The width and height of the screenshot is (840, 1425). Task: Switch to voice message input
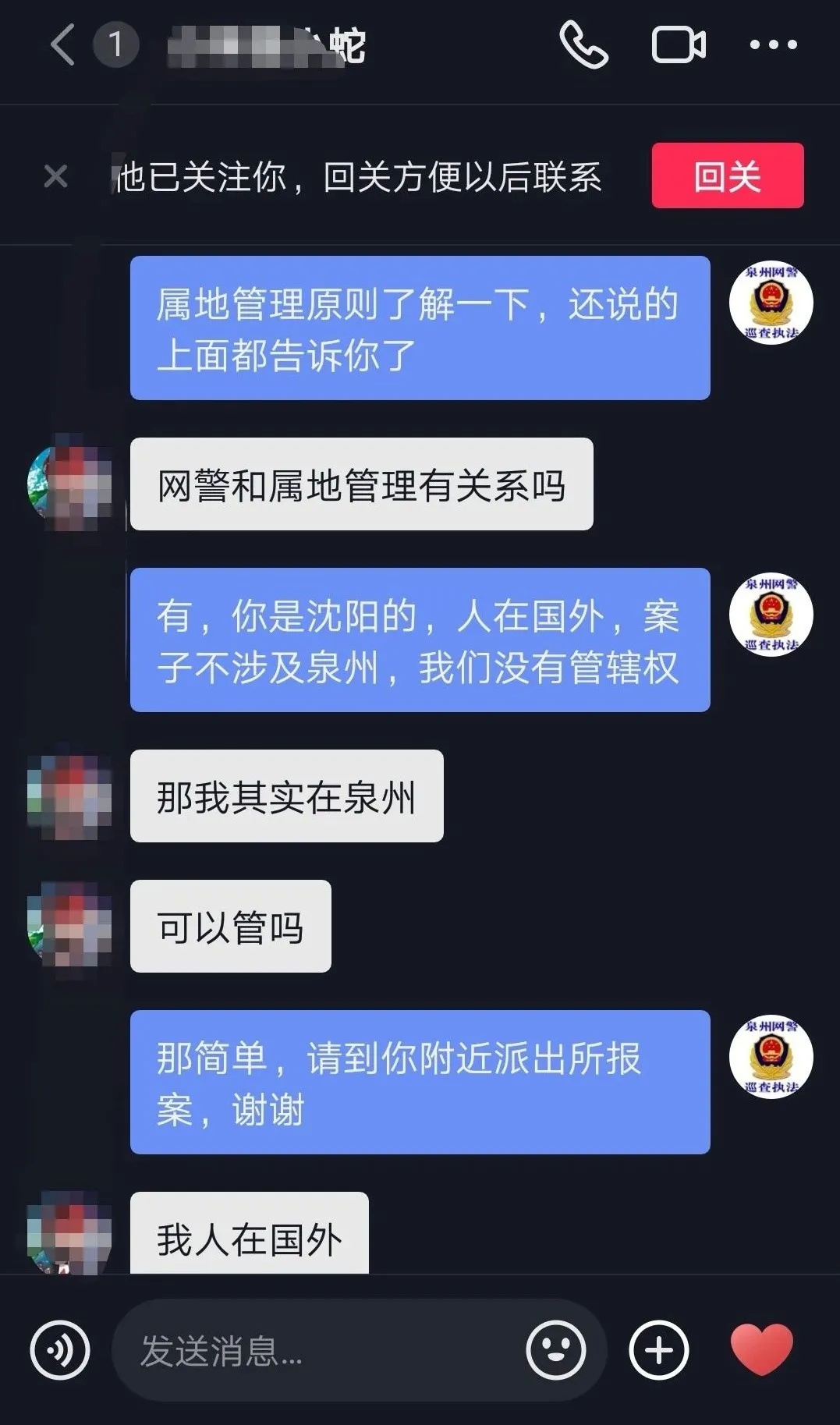click(x=60, y=1350)
